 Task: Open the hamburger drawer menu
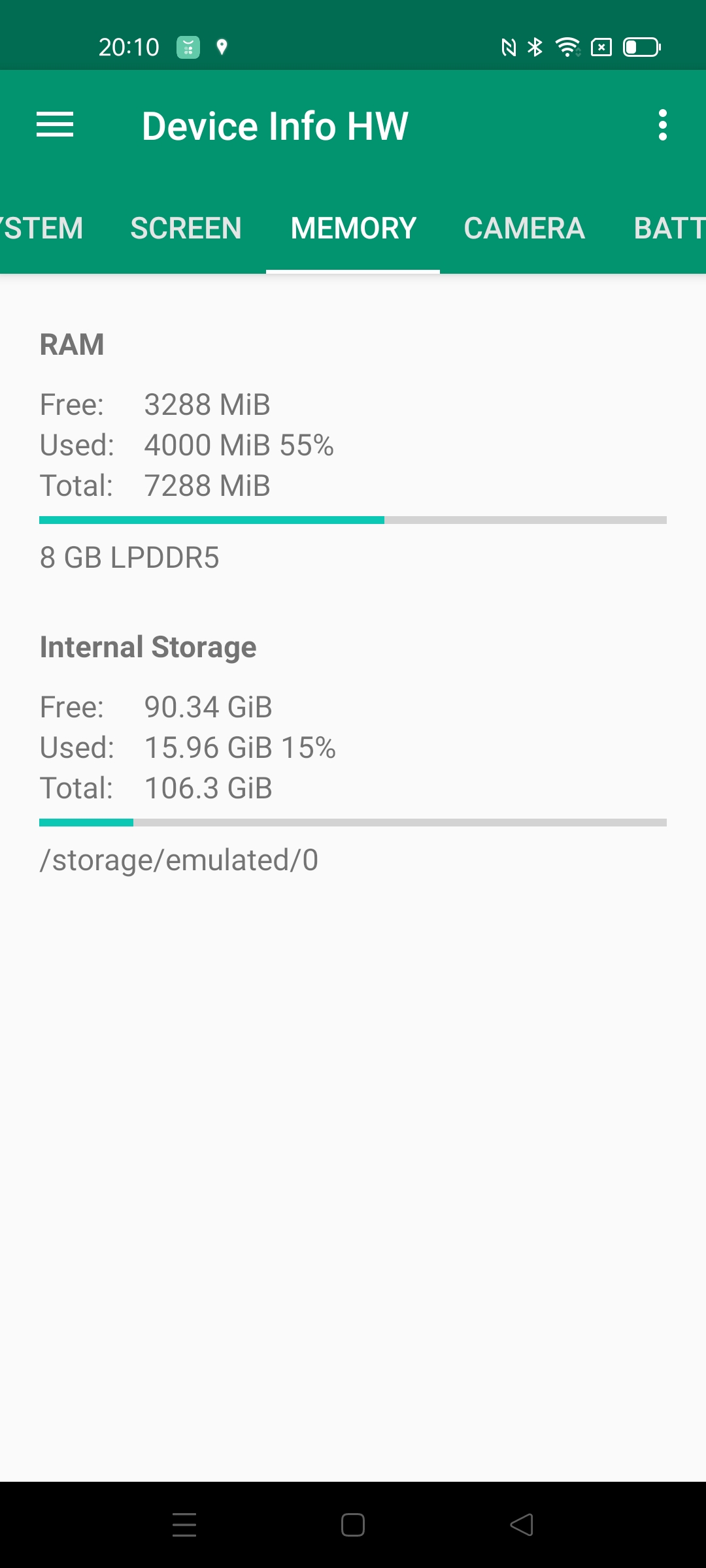[x=55, y=125]
